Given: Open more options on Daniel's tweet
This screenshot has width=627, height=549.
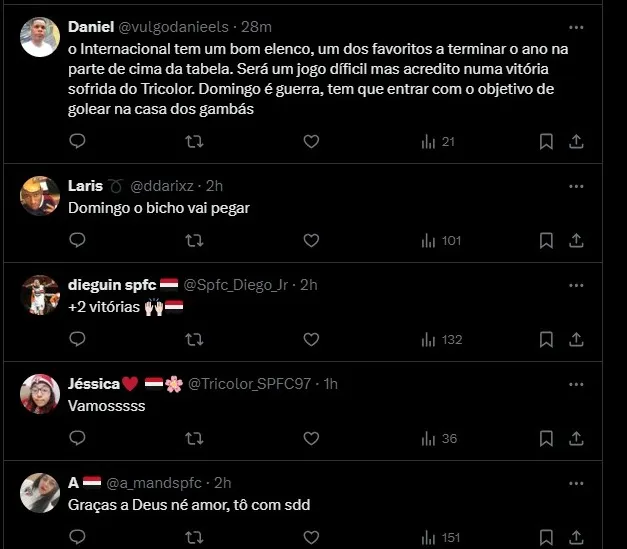Looking at the screenshot, I should 576,27.
